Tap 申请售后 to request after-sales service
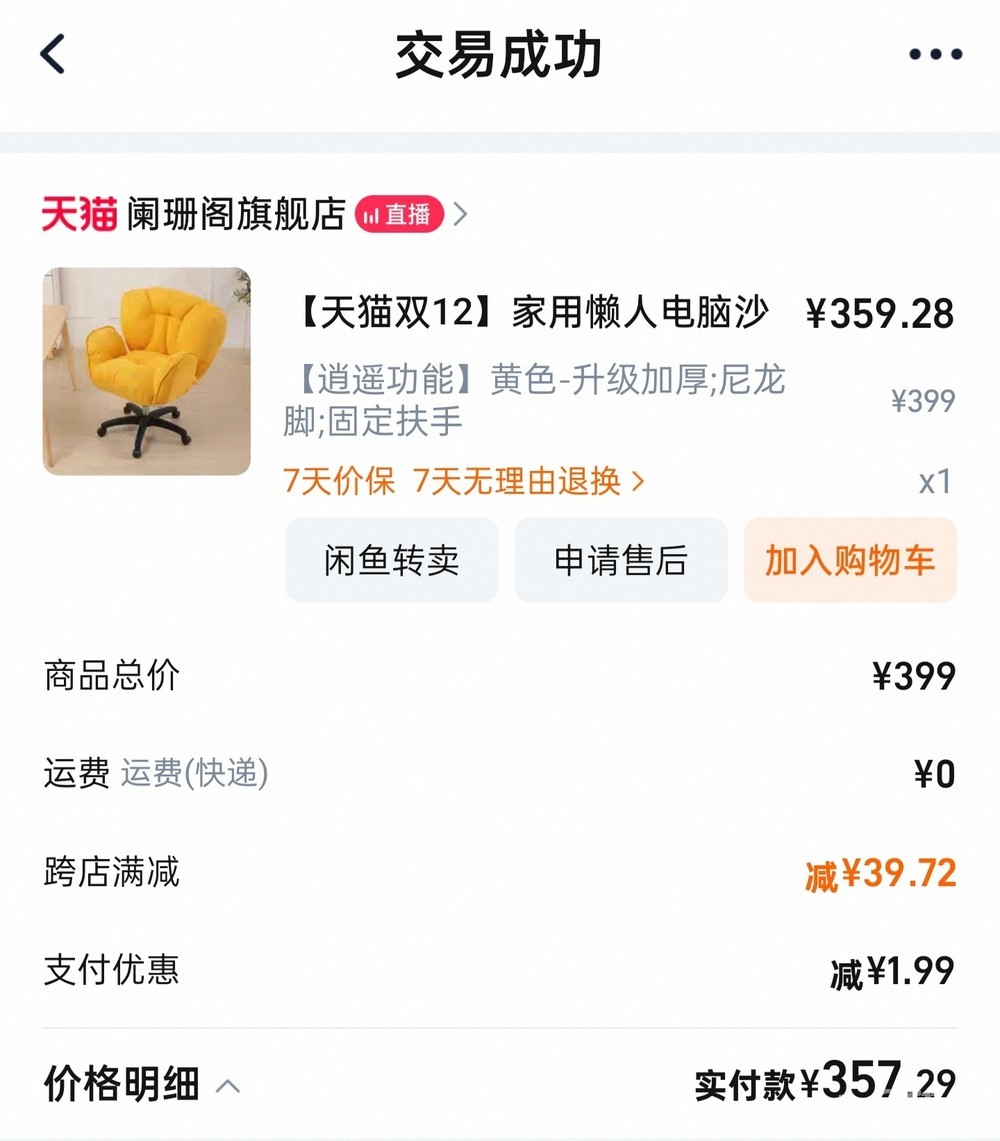The image size is (1000, 1141). point(621,561)
